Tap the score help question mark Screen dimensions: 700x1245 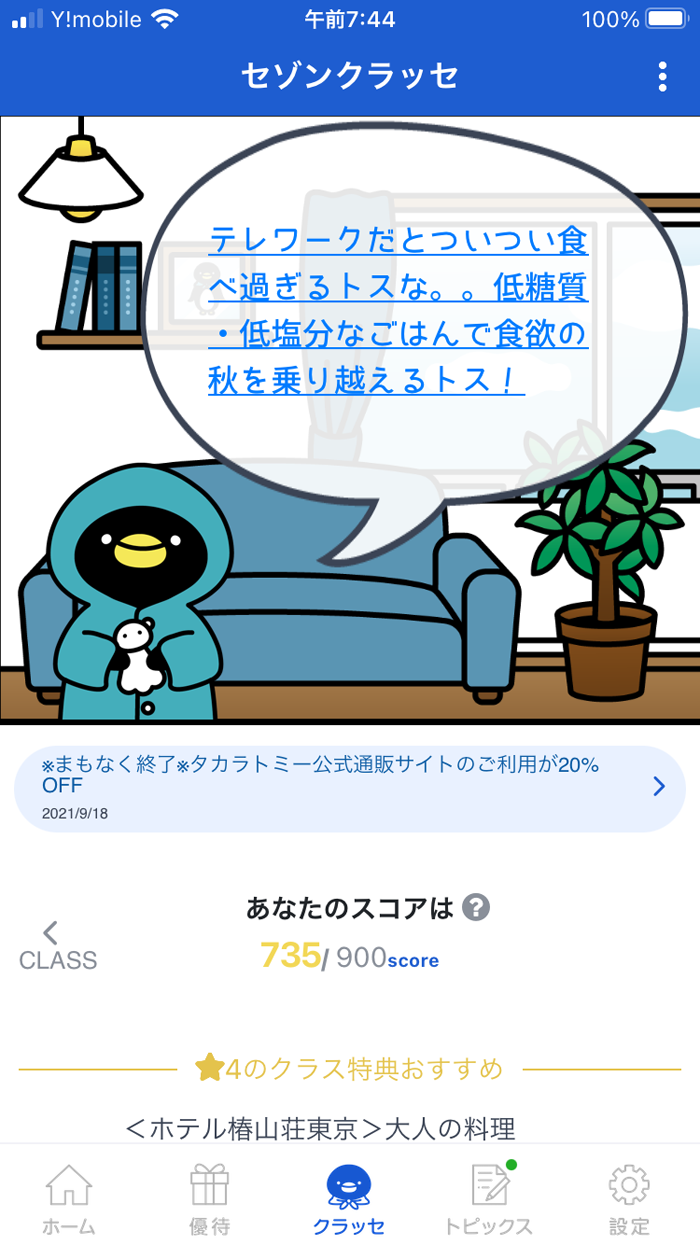coord(476,908)
